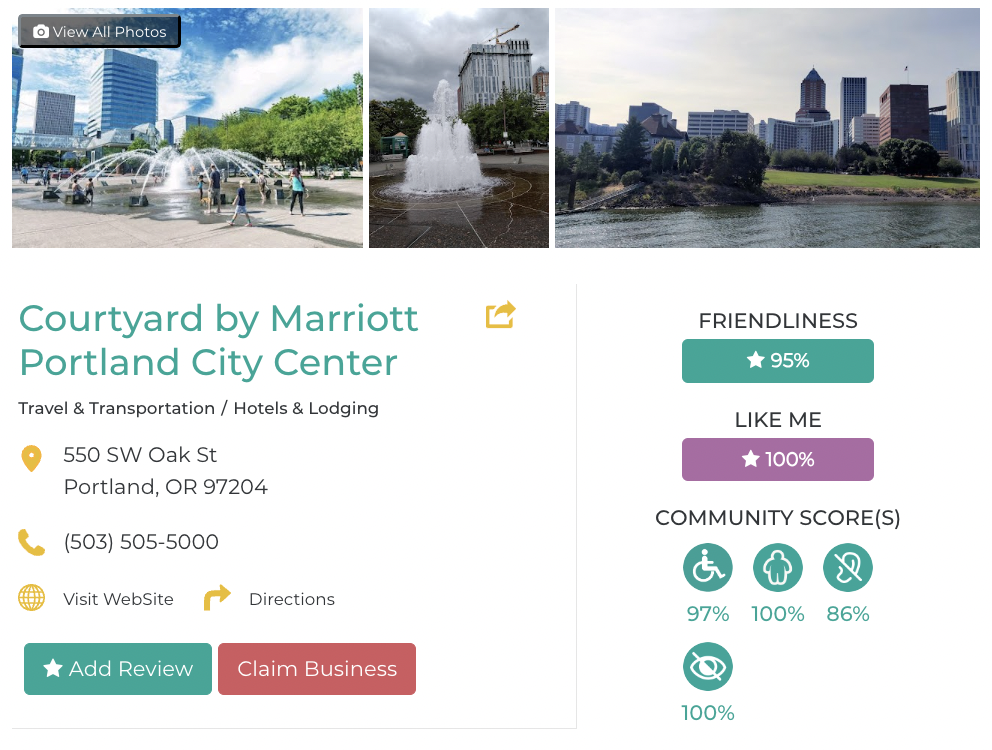Tap the wheelchair accessibility score icon
This screenshot has width=992, height=750.
708,568
